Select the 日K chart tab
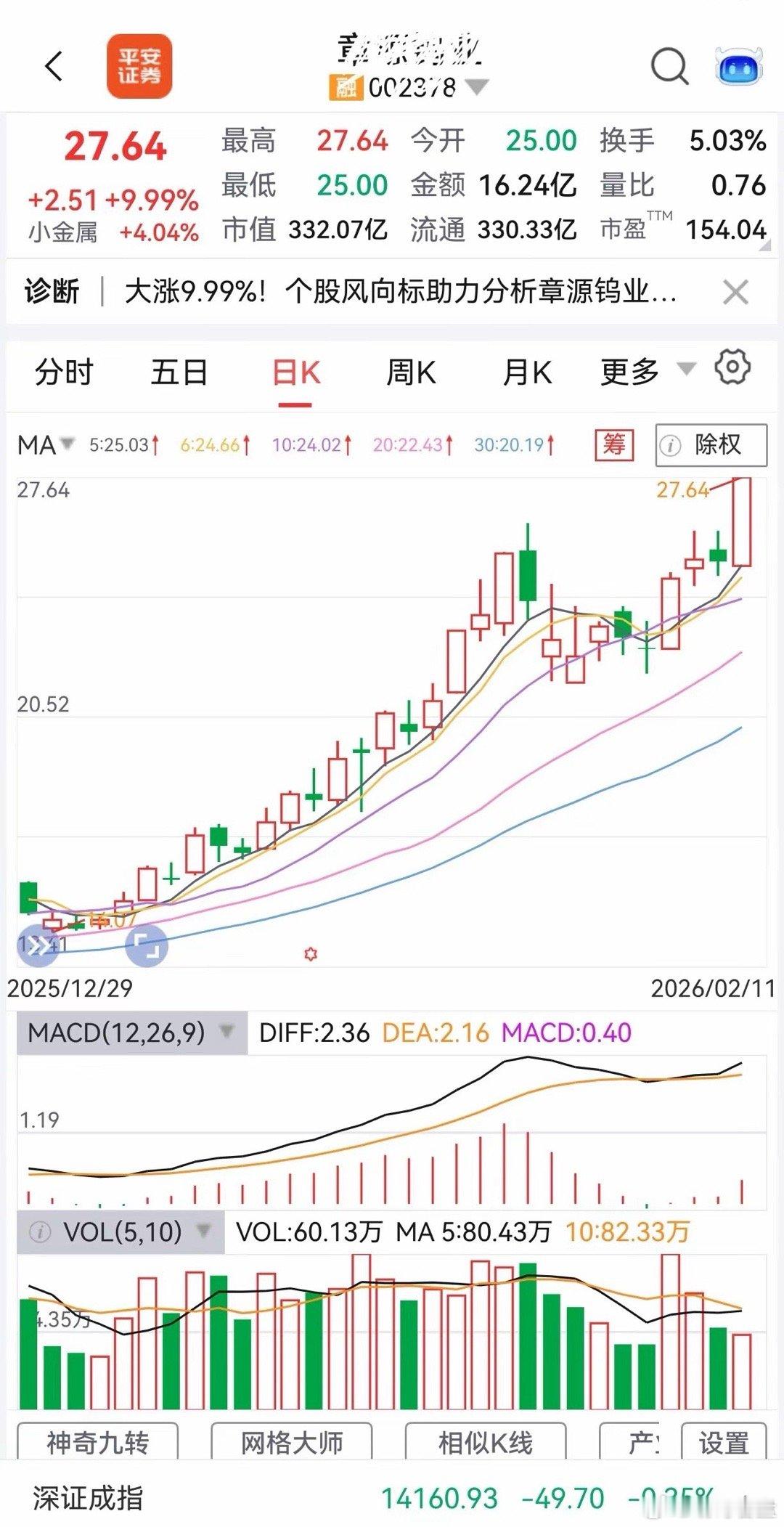The width and height of the screenshot is (784, 1527). tap(295, 373)
